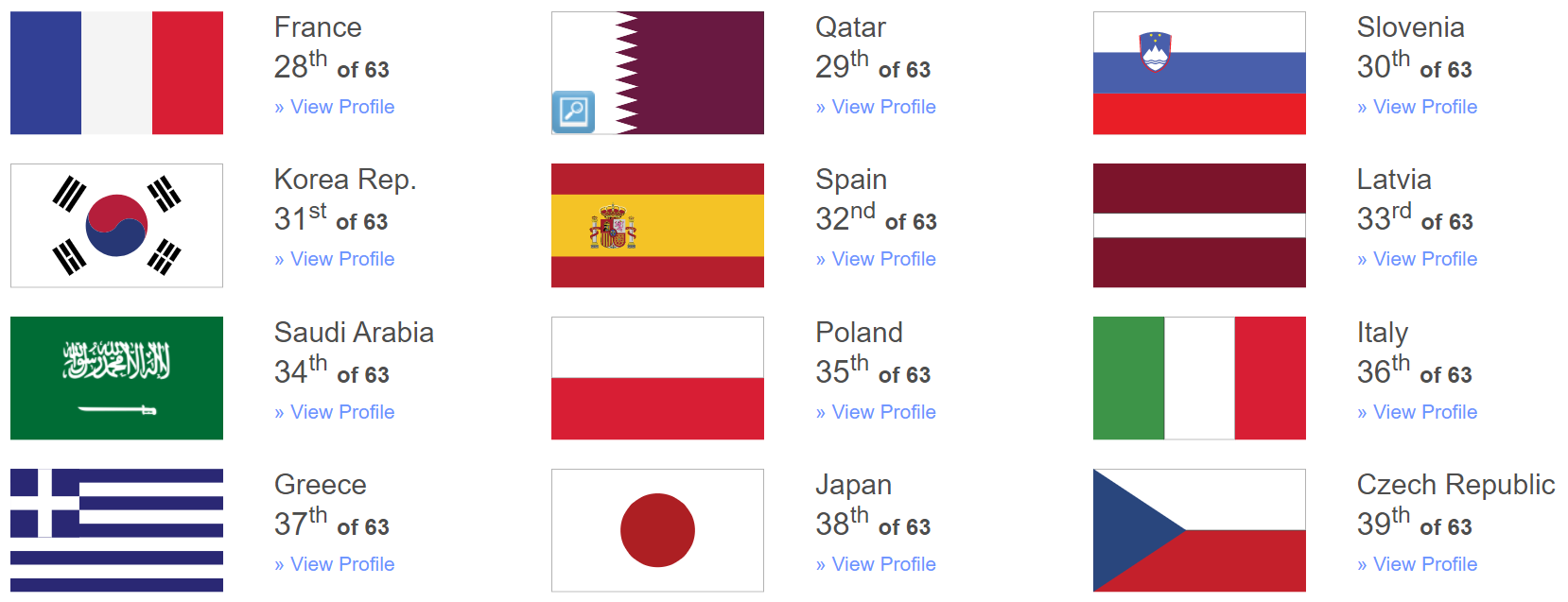The width and height of the screenshot is (1568, 602).
Task: Tap the Korea Rep. flag tile
Action: (116, 225)
